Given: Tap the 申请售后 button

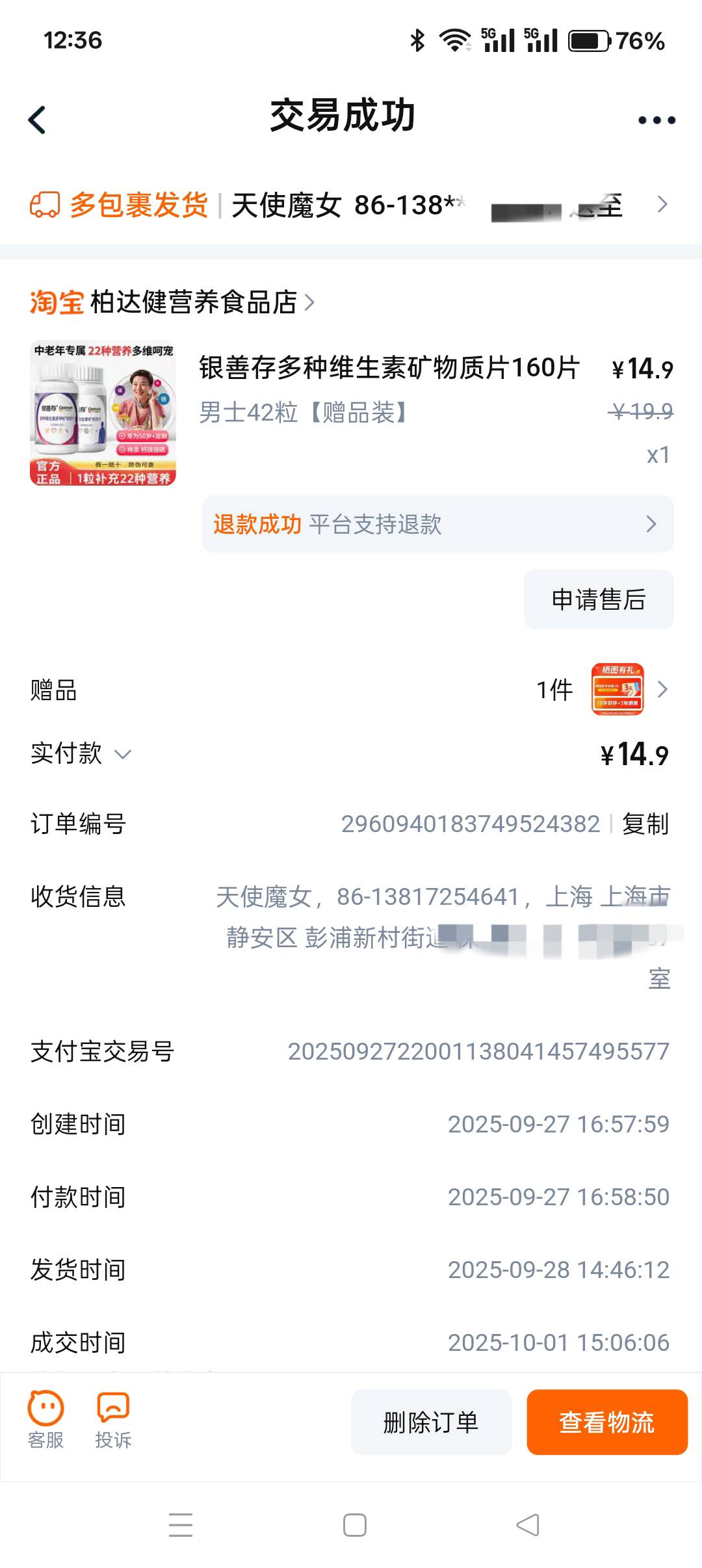Looking at the screenshot, I should coord(598,599).
